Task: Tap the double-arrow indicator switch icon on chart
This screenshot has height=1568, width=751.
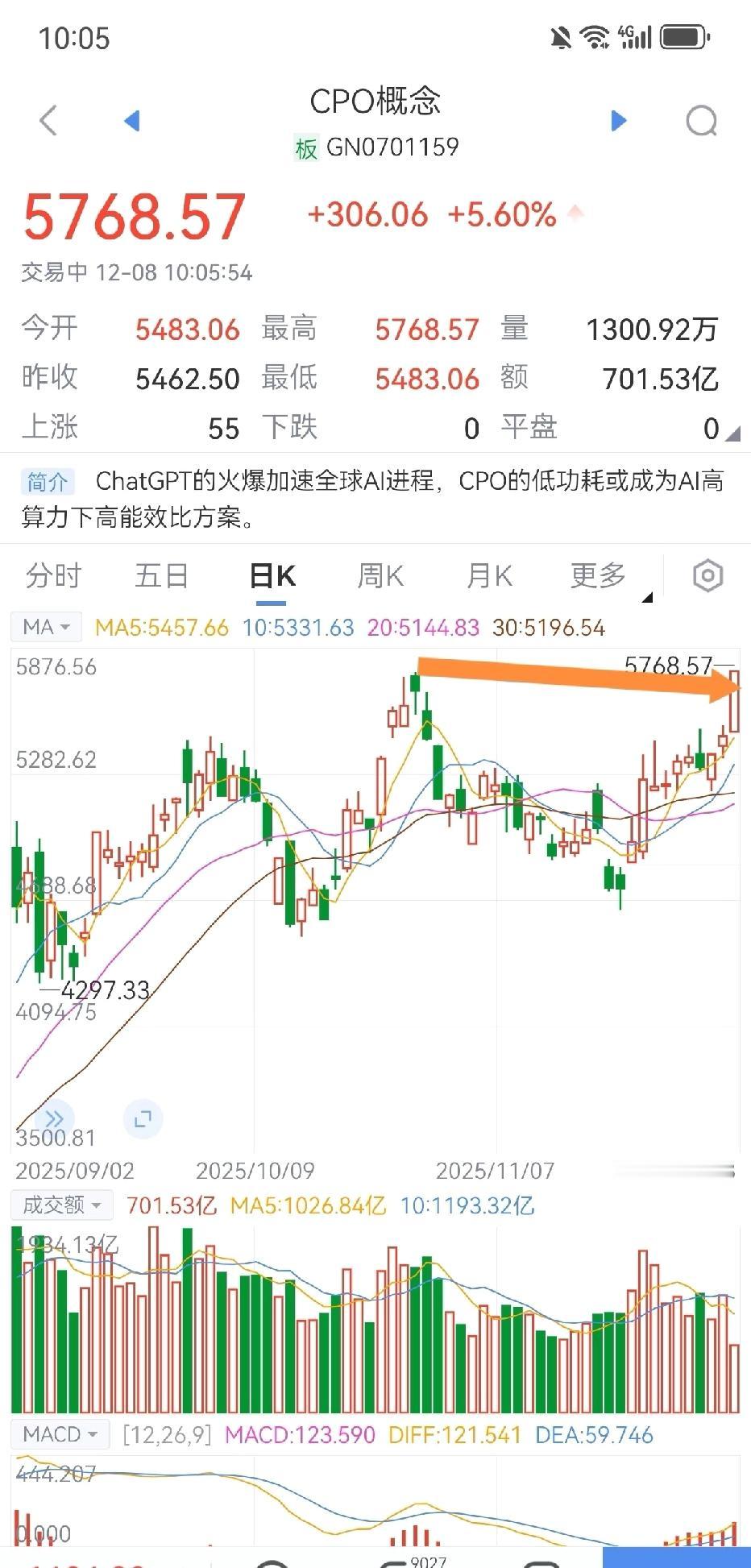Action: (x=55, y=1118)
